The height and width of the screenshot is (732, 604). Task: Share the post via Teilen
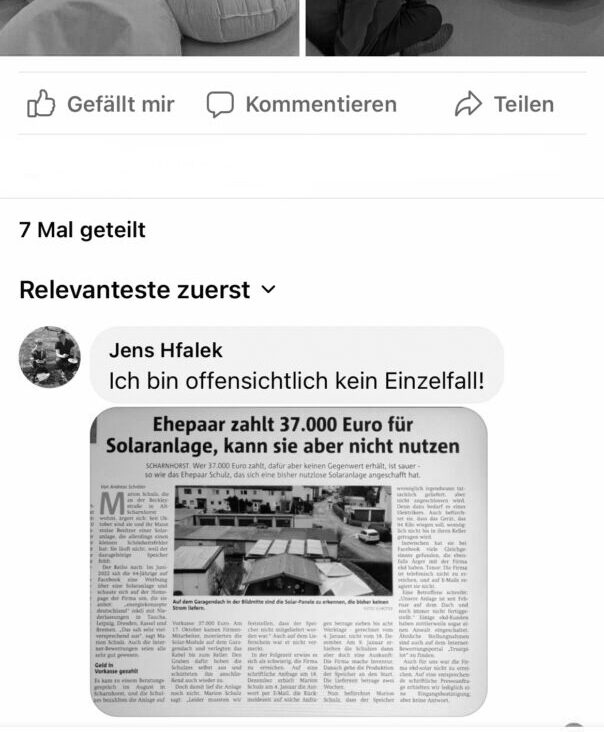504,104
